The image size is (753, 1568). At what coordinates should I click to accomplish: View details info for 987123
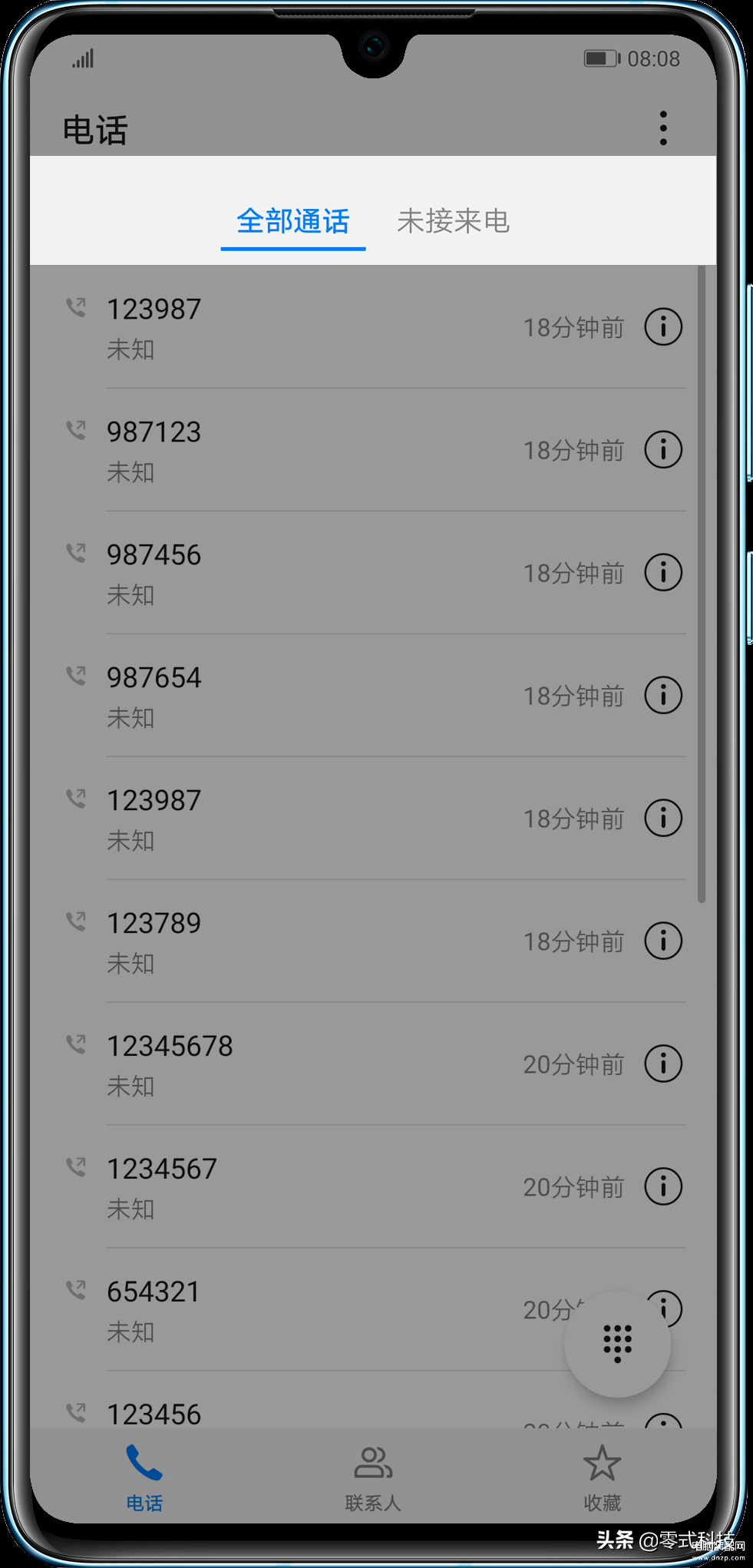coord(663,450)
